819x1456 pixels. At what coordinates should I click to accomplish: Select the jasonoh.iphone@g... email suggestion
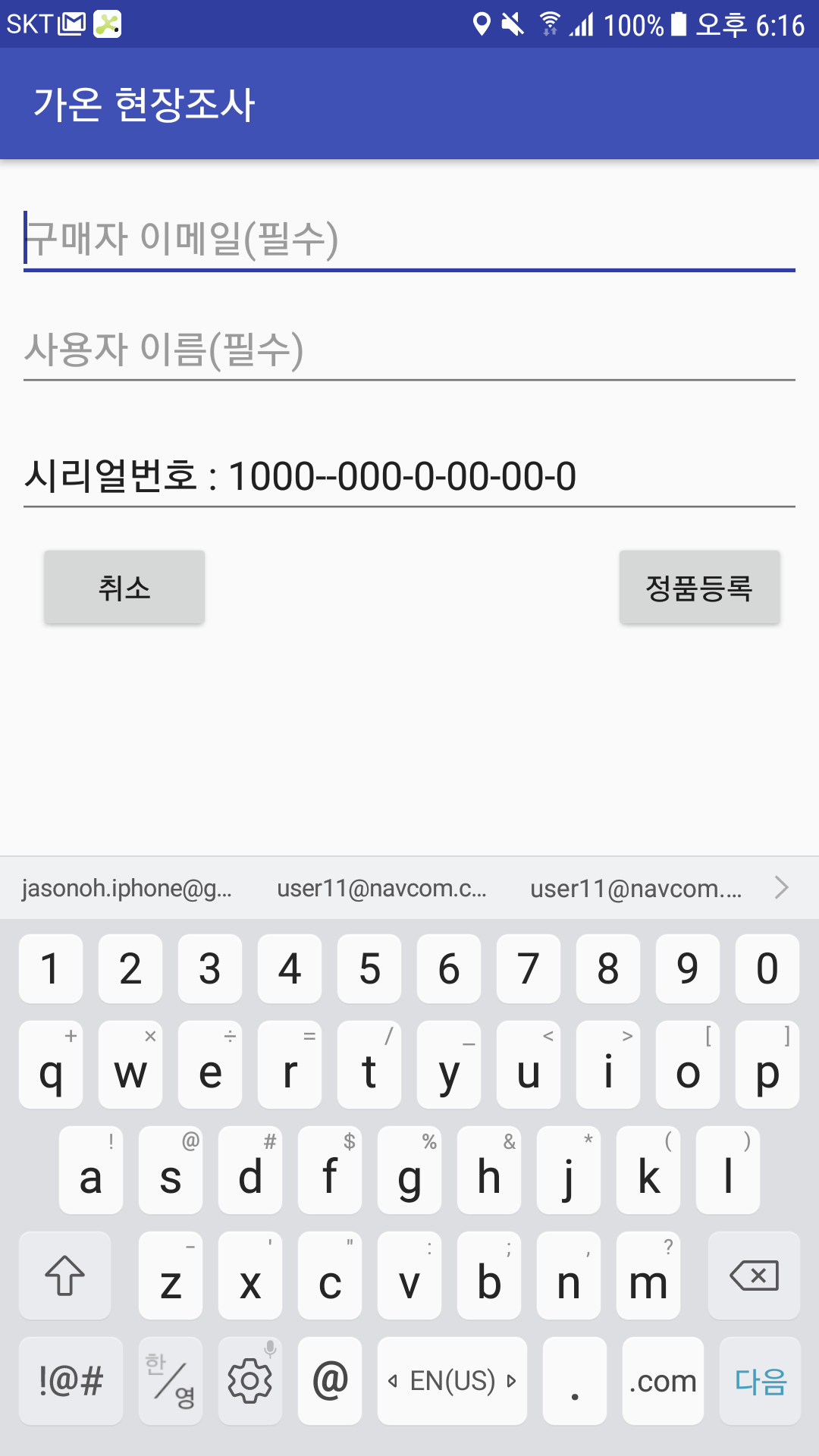point(127,888)
